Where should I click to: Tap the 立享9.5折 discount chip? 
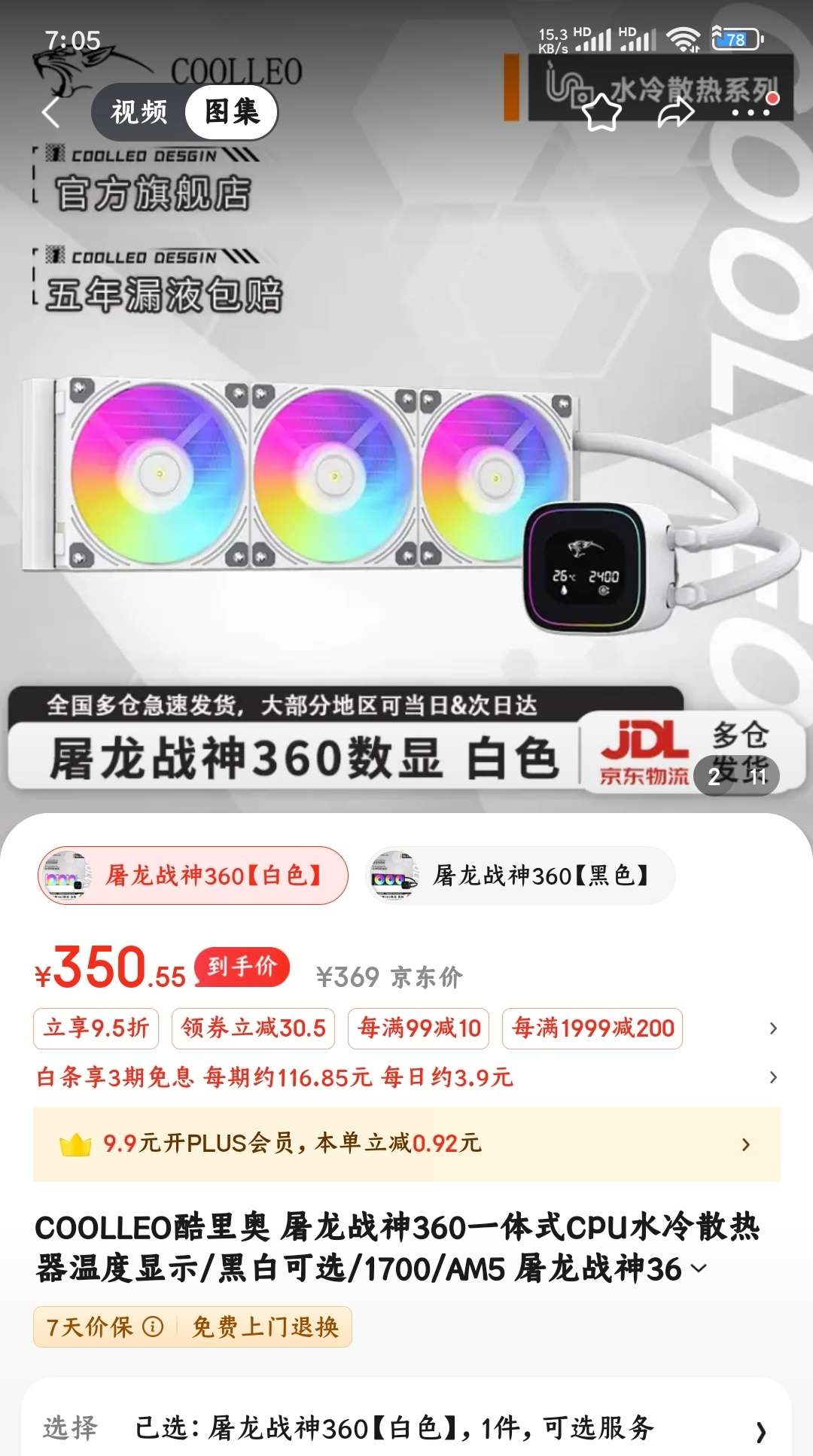click(x=96, y=1028)
